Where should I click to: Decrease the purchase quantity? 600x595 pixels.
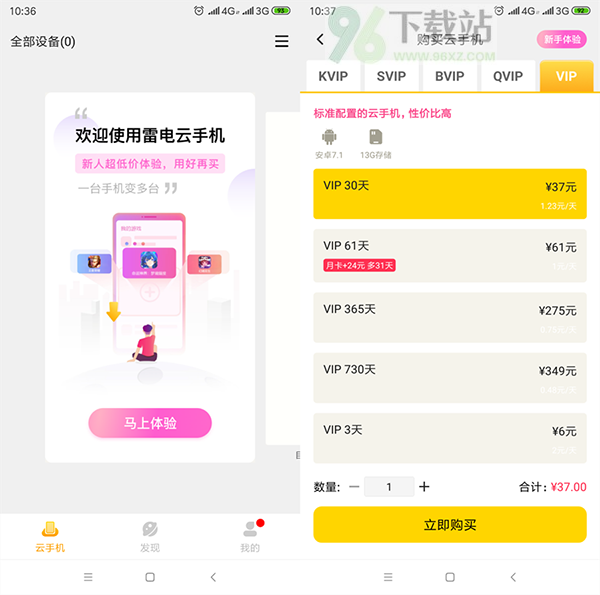point(354,487)
